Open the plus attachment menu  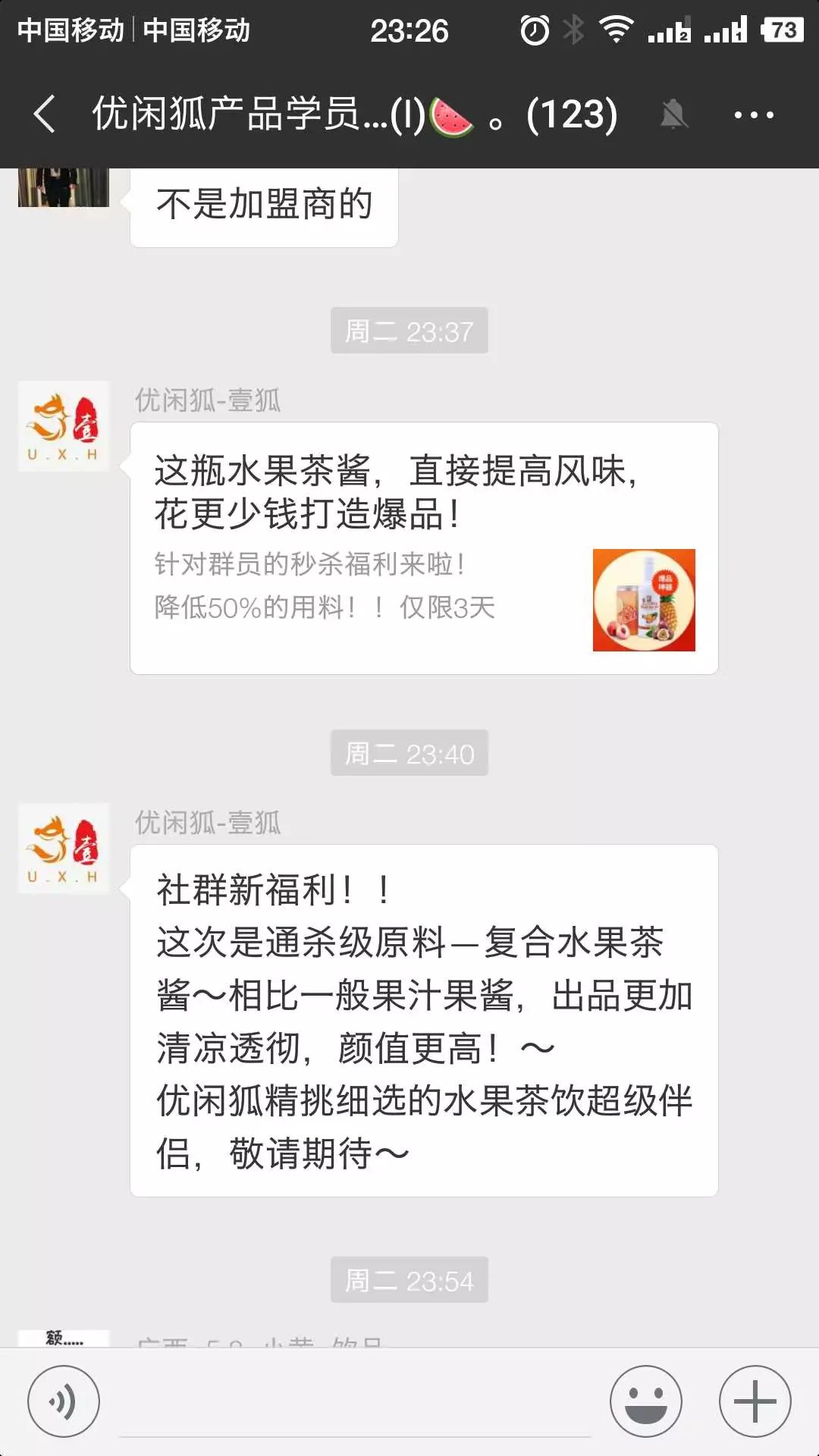[x=755, y=1401]
